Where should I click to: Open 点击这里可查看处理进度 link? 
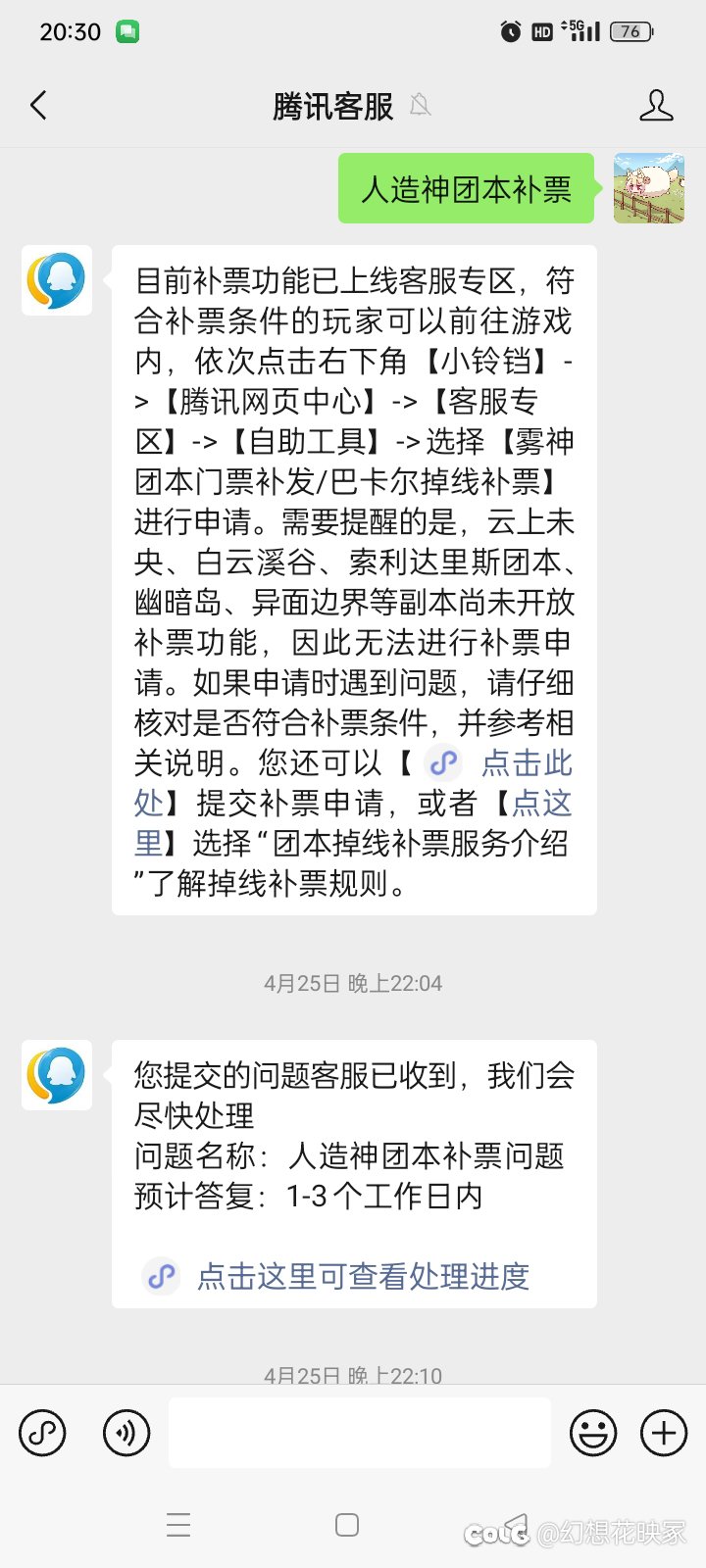[363, 1276]
